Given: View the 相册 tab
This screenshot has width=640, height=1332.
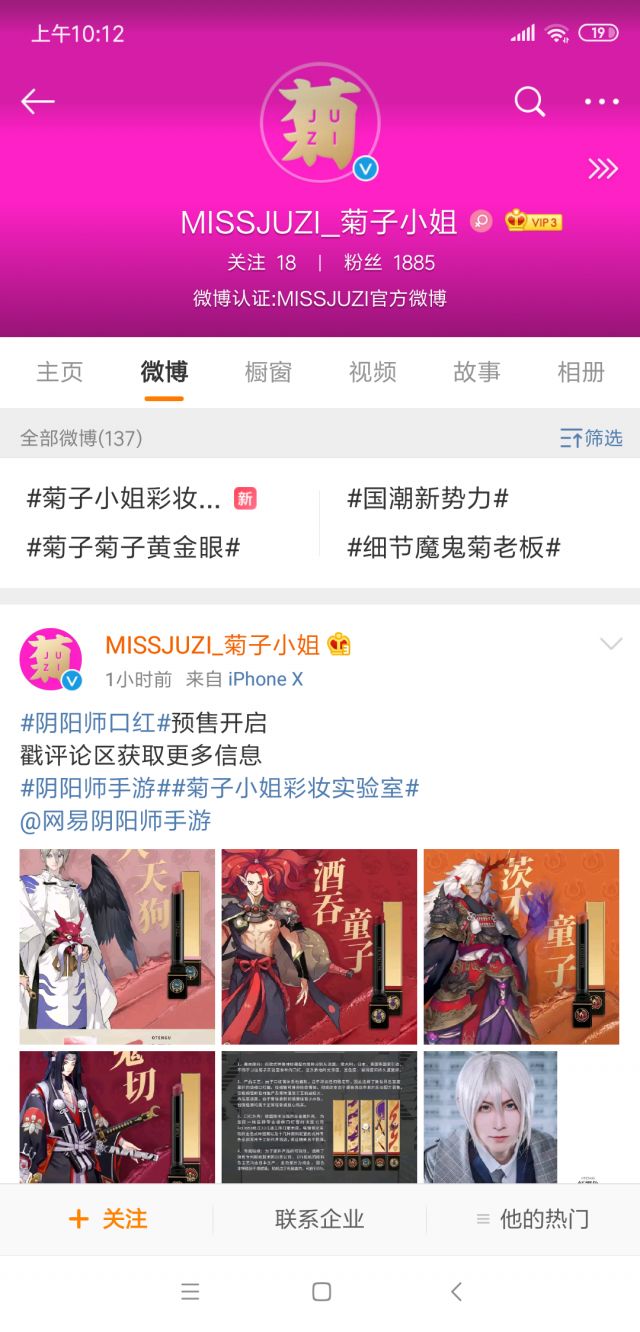Looking at the screenshot, I should [581, 372].
